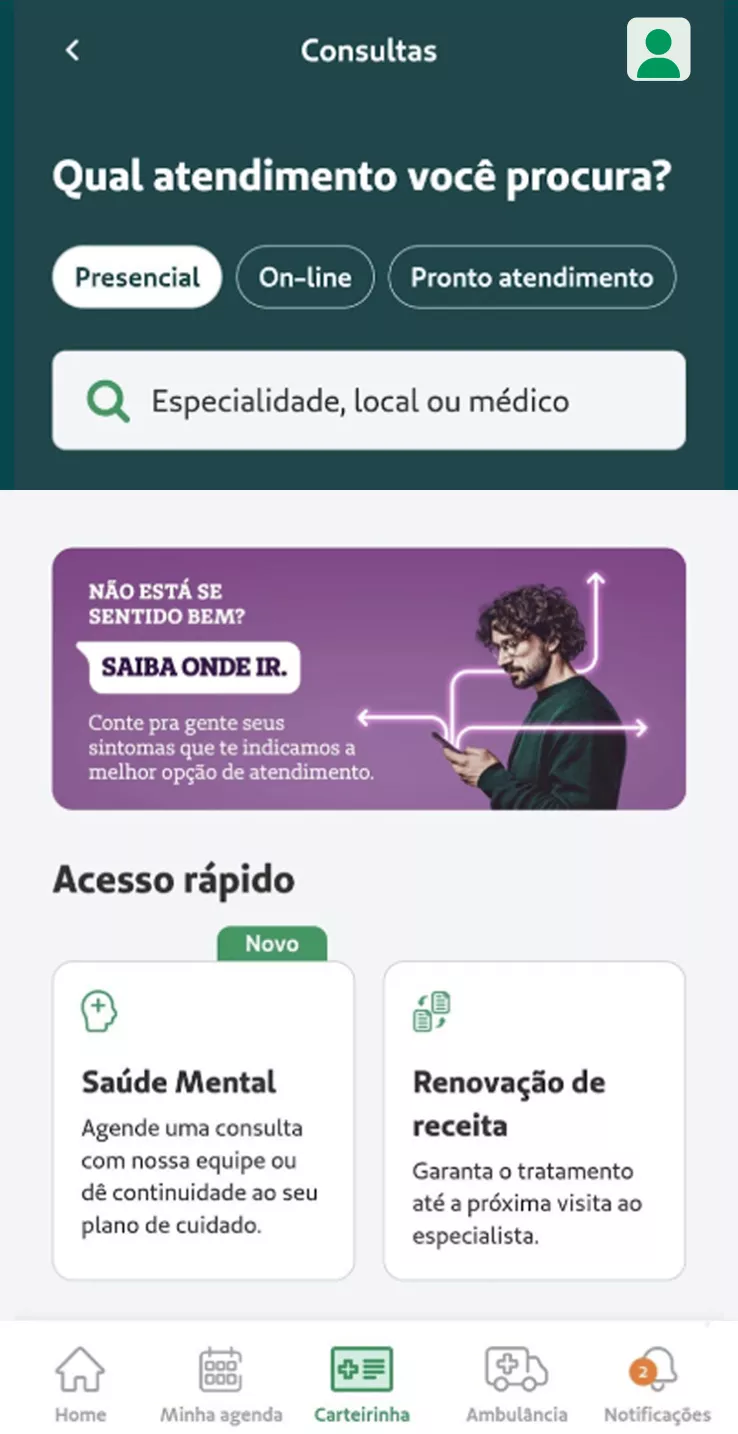
Task: Tap the specialty, location or doctor search field
Action: click(x=368, y=401)
